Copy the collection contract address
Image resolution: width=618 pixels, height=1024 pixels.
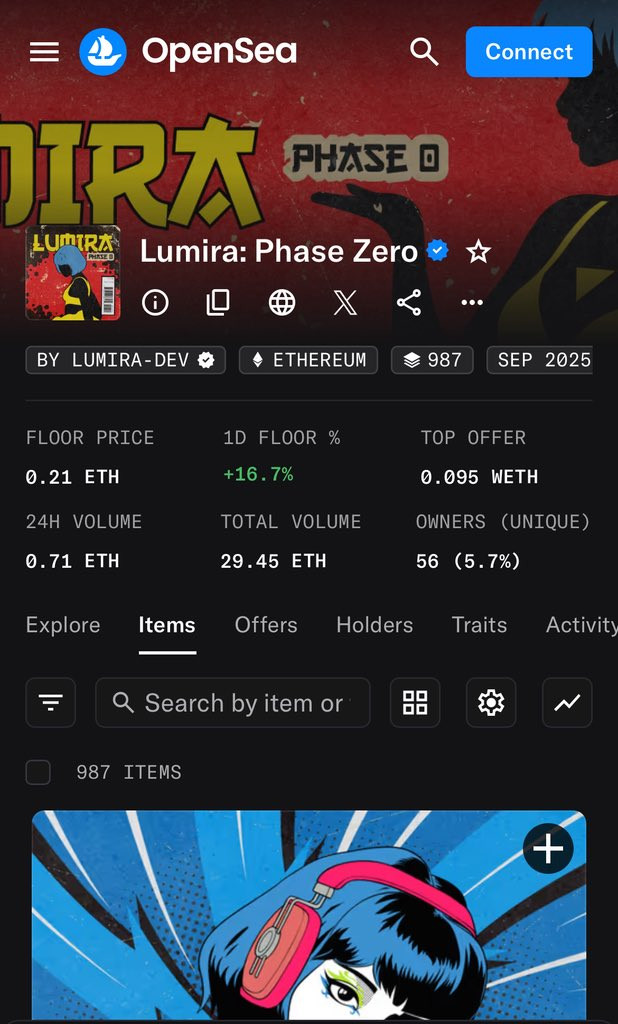(218, 302)
